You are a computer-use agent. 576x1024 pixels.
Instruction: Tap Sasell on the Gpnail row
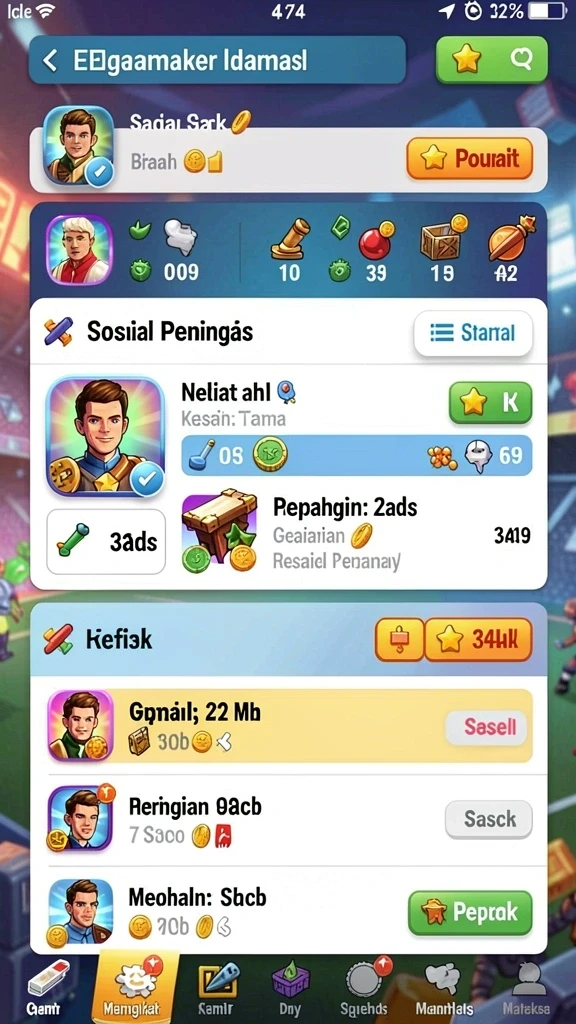click(489, 728)
